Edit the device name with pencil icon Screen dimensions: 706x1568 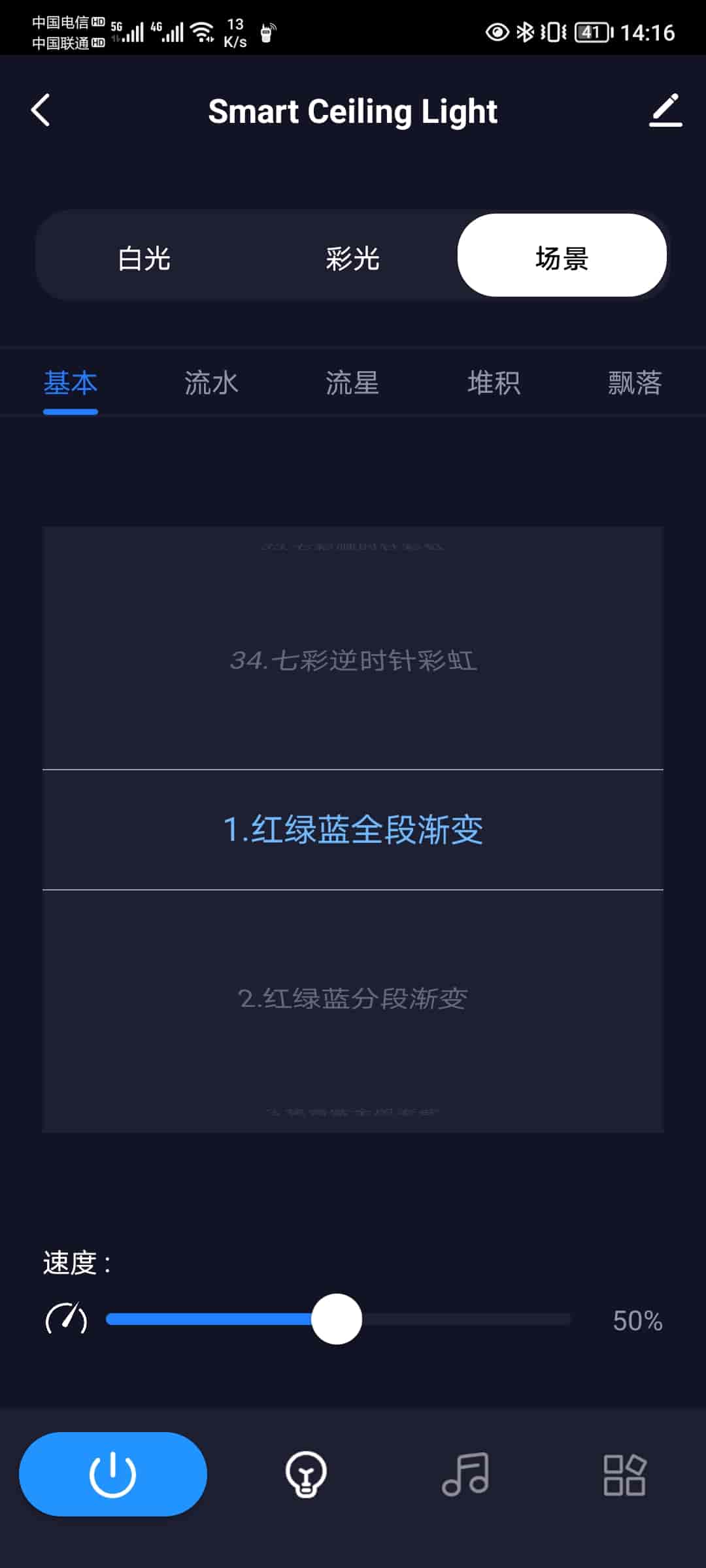[665, 110]
